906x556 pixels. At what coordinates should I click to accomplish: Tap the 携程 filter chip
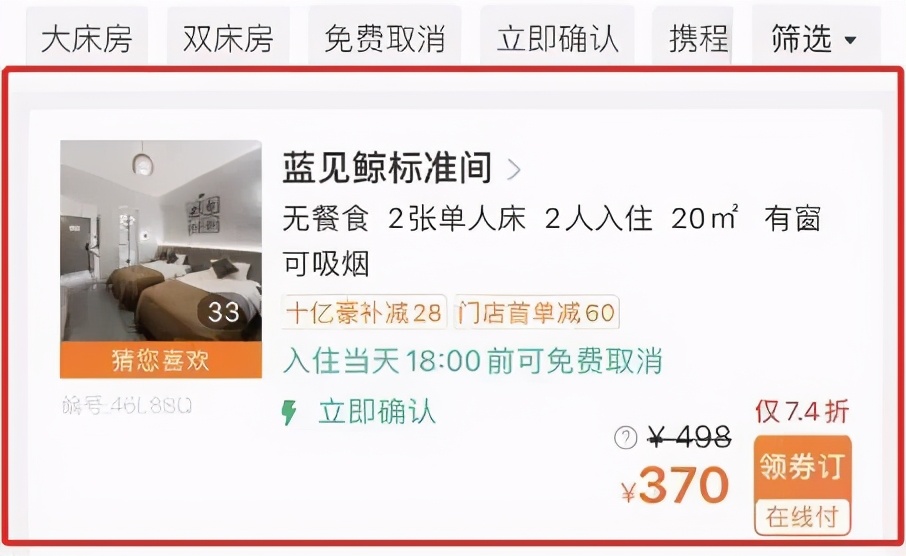coord(699,39)
